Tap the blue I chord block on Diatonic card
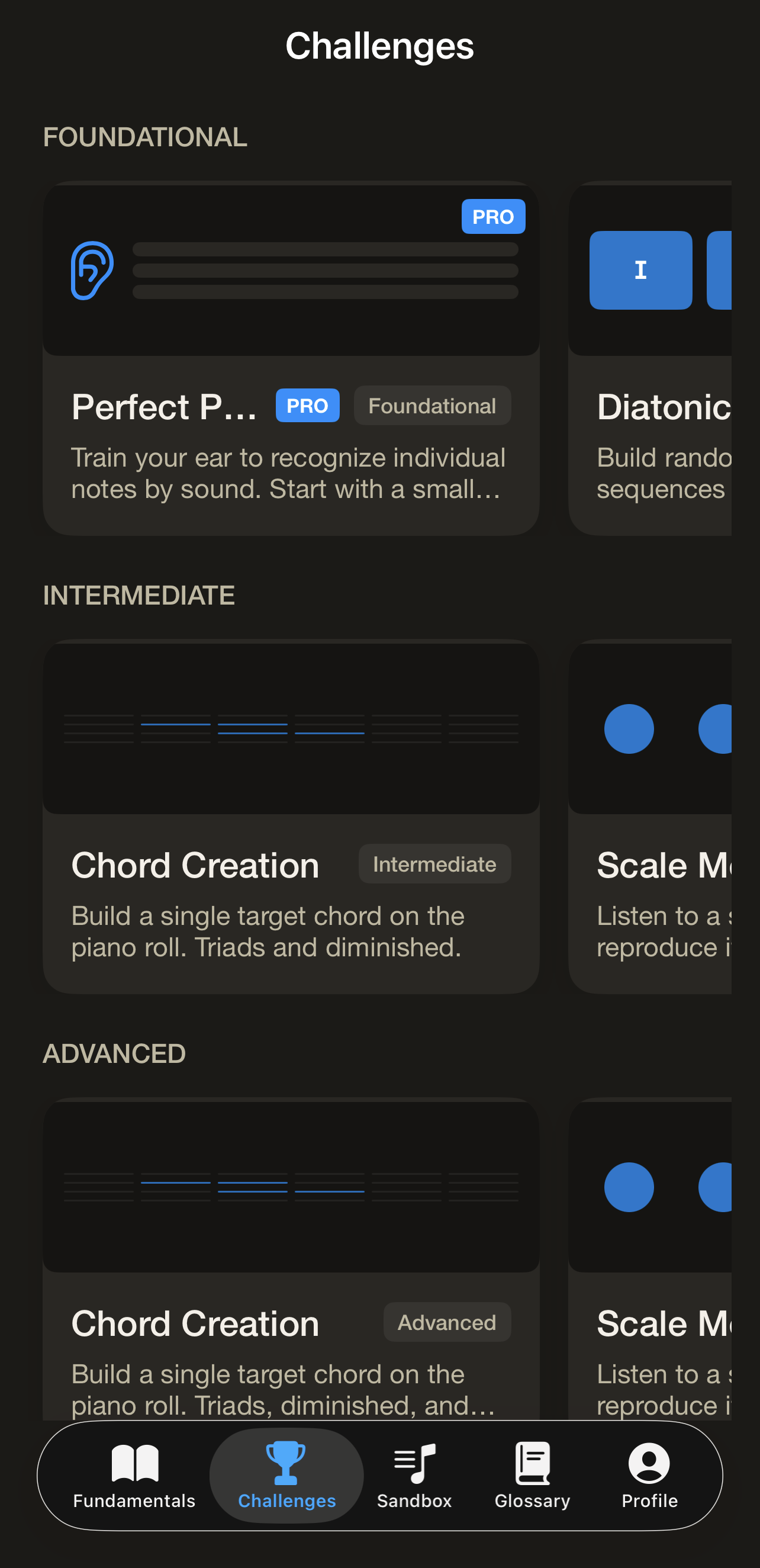Image resolution: width=760 pixels, height=1568 pixels. tap(640, 270)
